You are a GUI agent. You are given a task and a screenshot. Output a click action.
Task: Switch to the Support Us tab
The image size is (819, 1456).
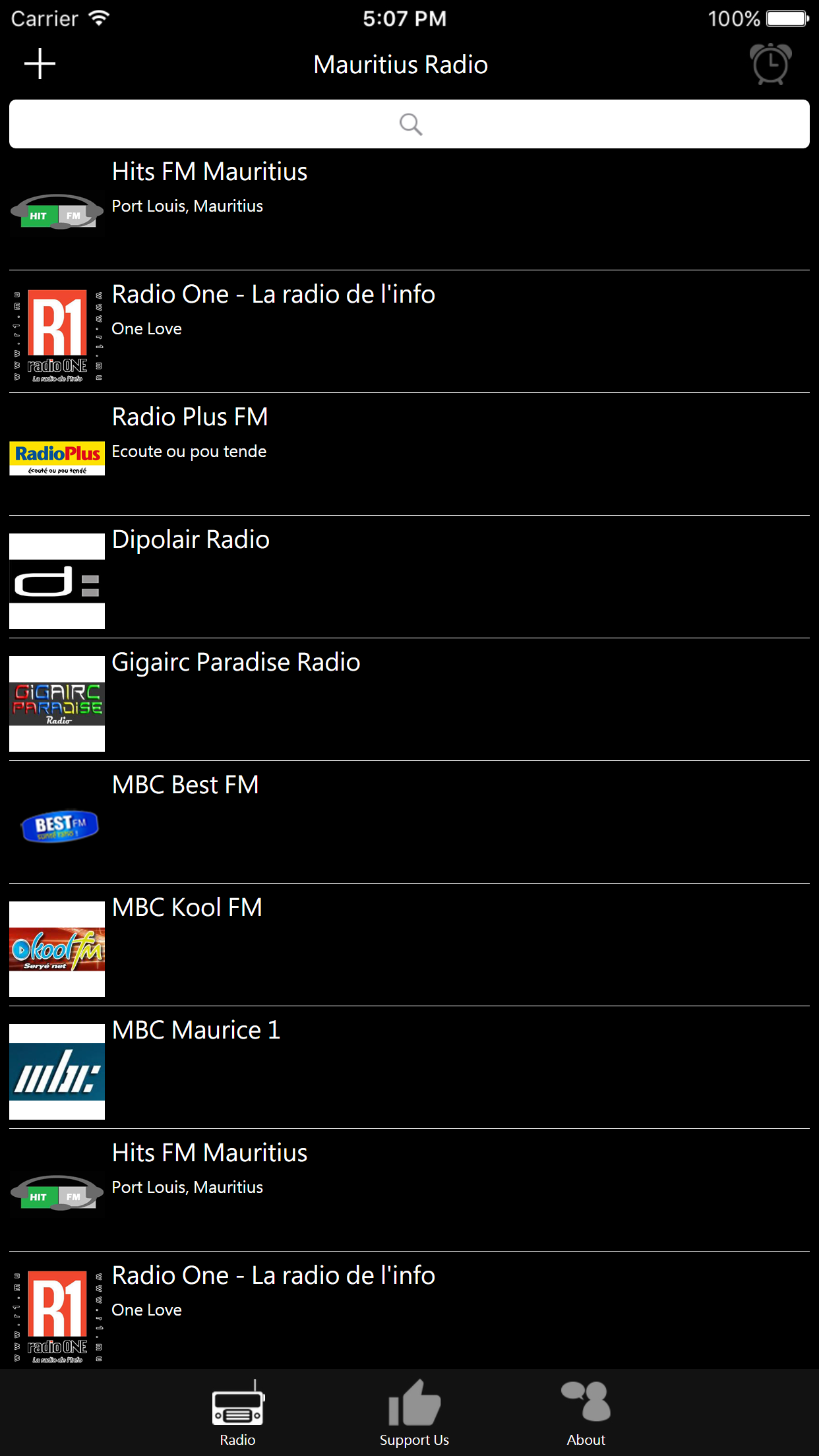(x=413, y=1418)
